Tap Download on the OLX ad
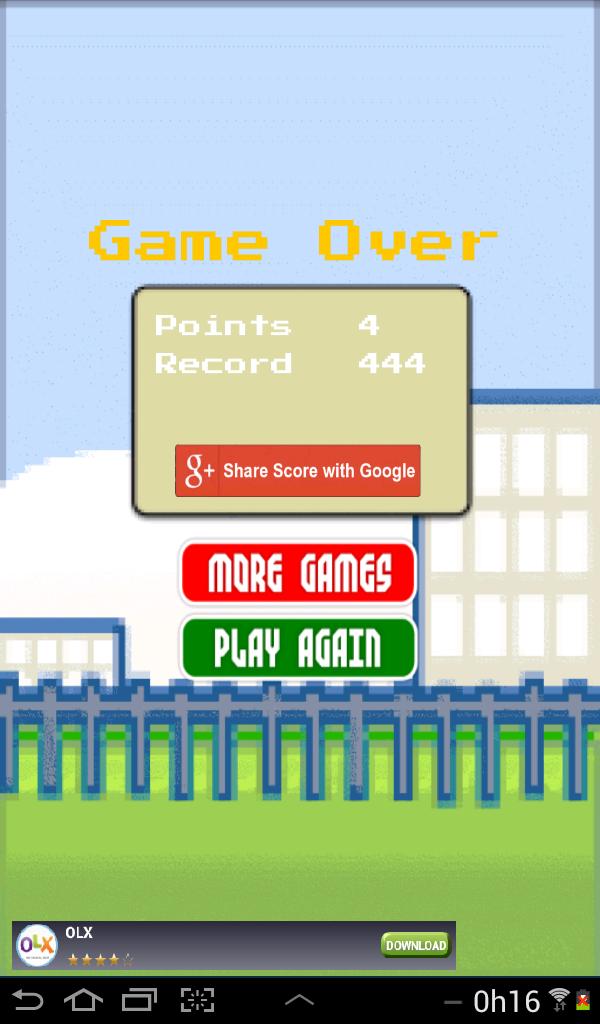The width and height of the screenshot is (600, 1024). [x=415, y=945]
